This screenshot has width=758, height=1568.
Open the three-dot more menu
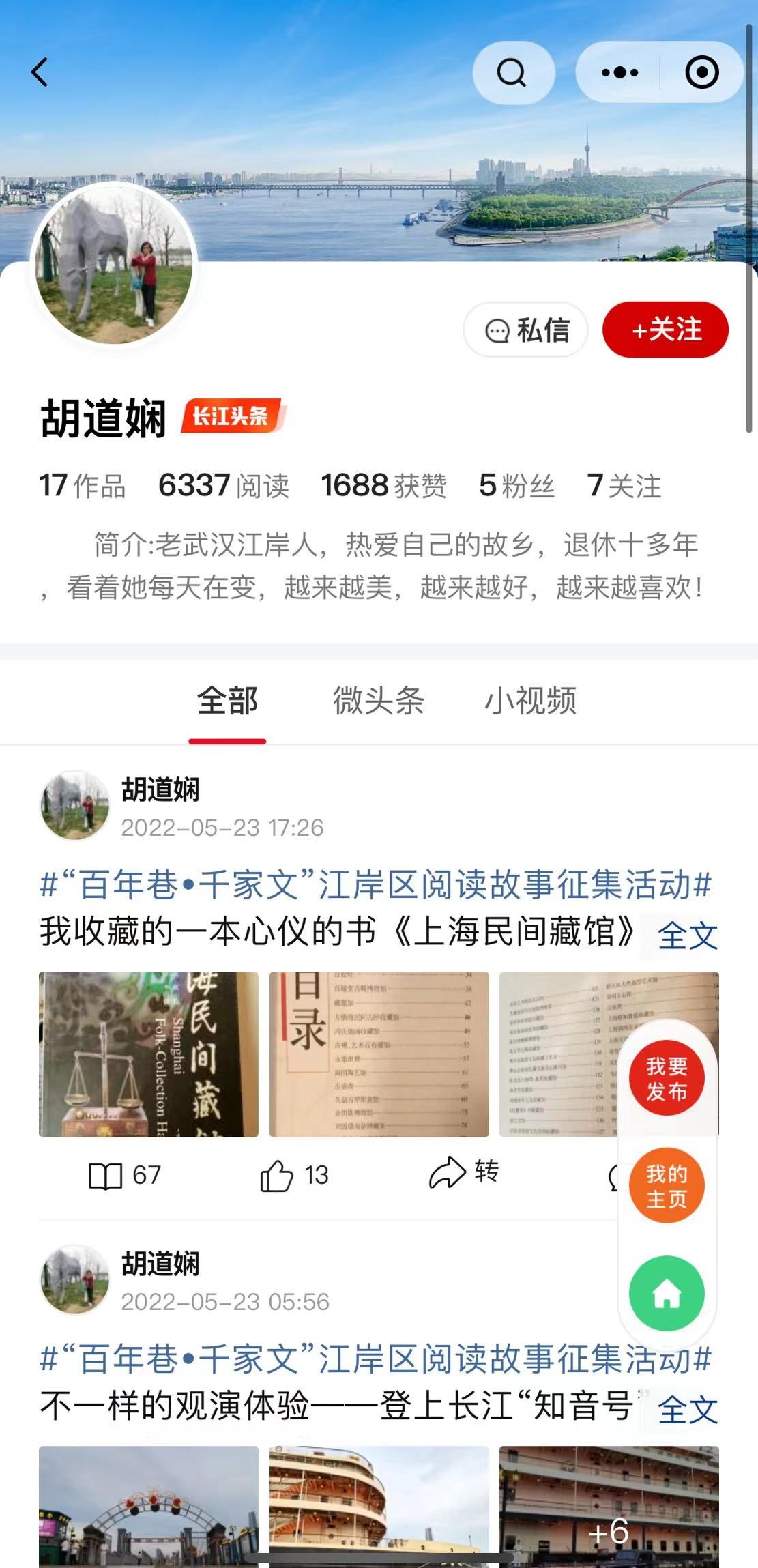[619, 72]
